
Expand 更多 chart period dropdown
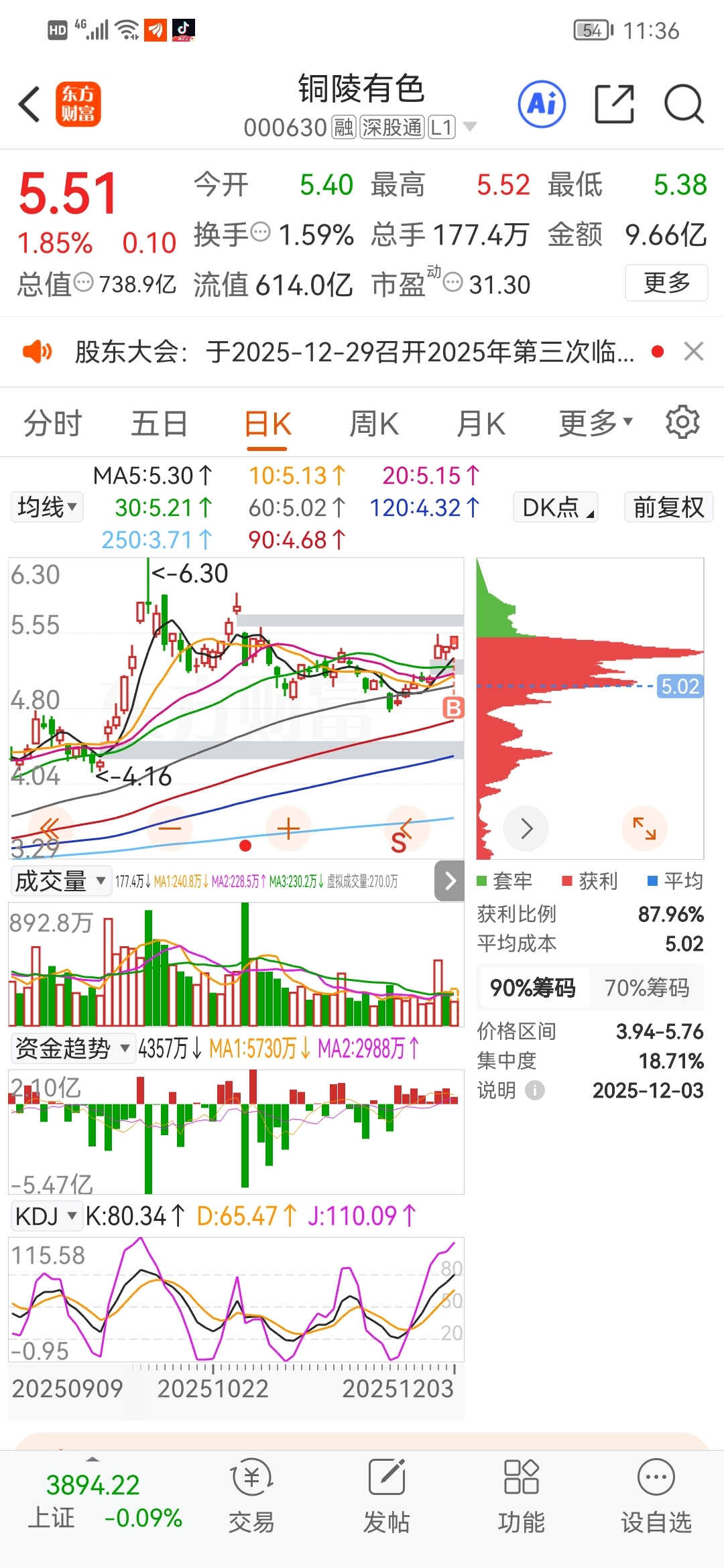click(x=595, y=423)
